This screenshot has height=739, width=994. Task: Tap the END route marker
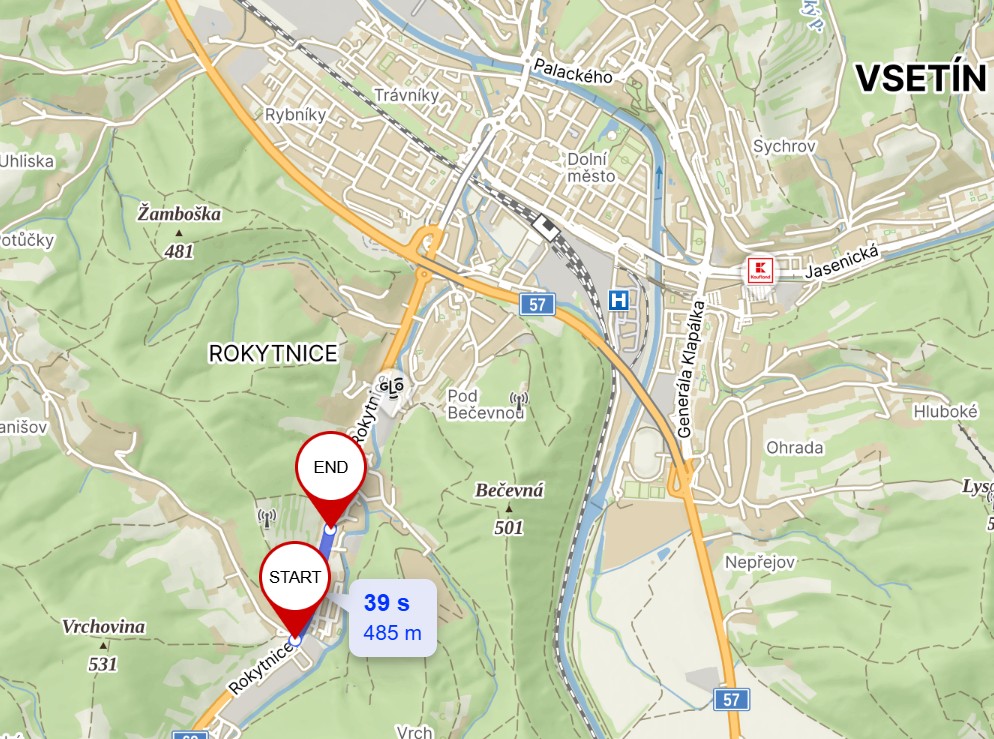point(331,467)
